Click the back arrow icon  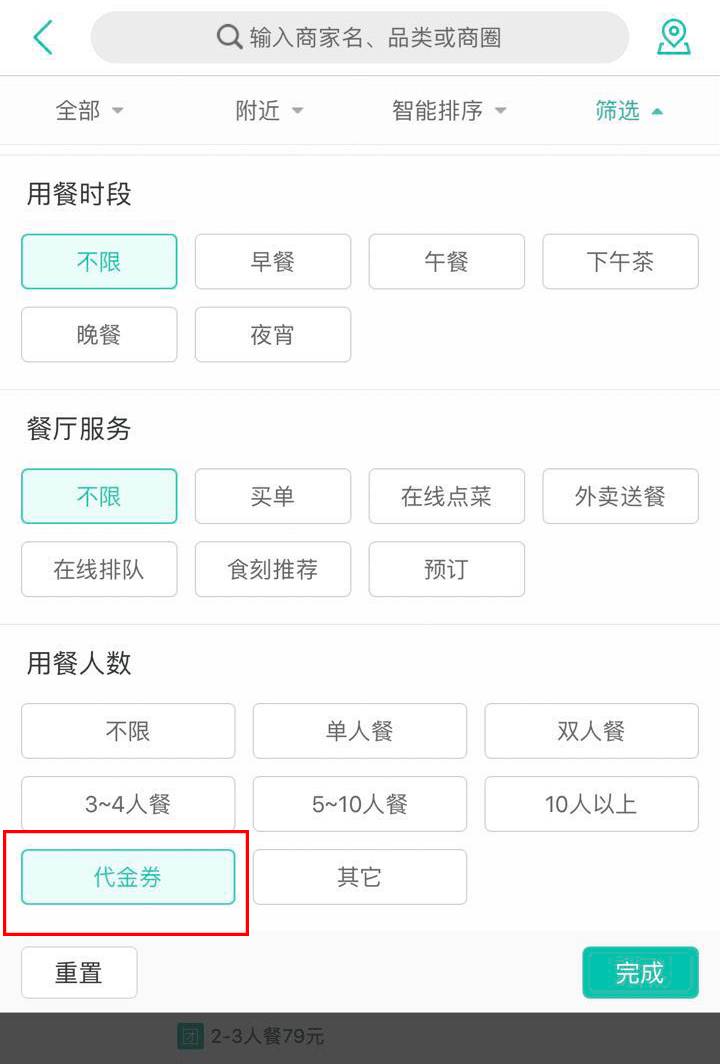coord(42,36)
